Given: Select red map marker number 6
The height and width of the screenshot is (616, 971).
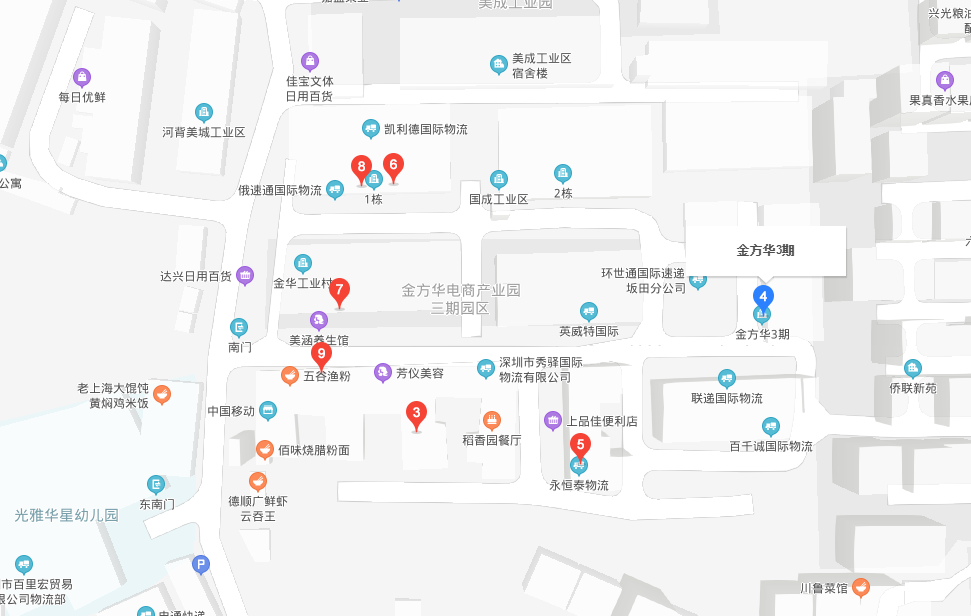Looking at the screenshot, I should (393, 166).
